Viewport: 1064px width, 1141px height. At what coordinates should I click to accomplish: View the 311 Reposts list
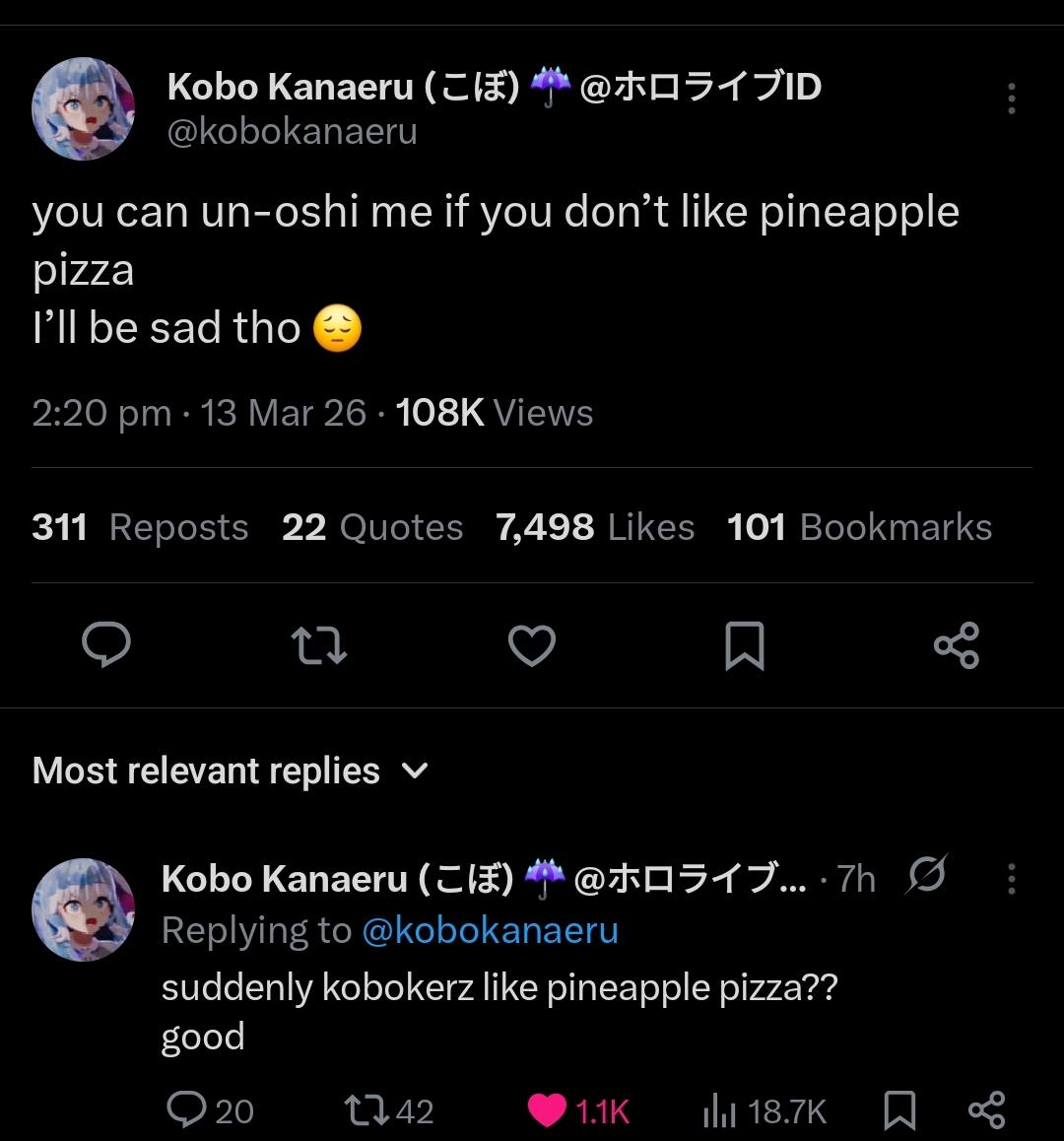point(140,527)
